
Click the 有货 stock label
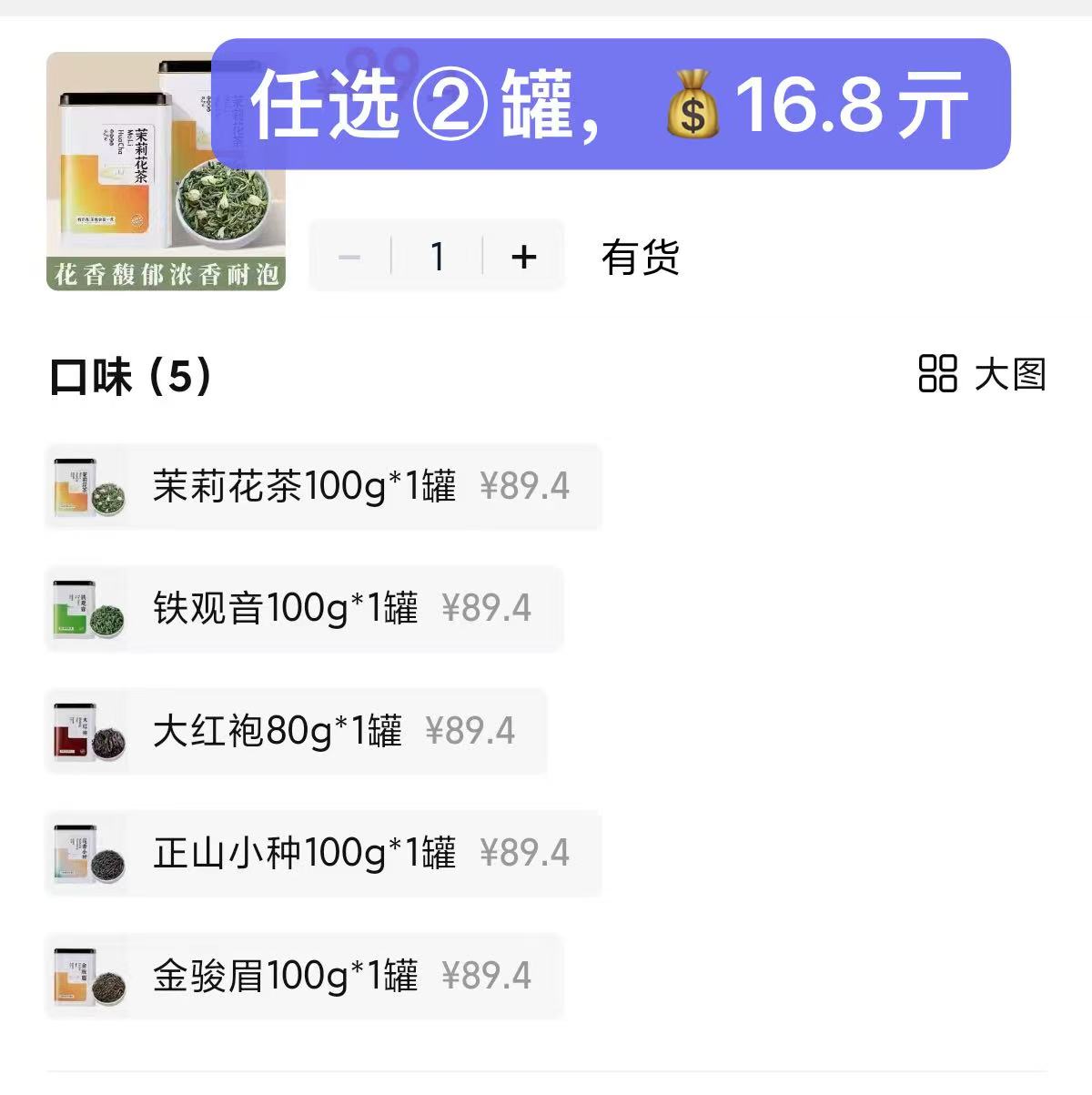pos(639,257)
